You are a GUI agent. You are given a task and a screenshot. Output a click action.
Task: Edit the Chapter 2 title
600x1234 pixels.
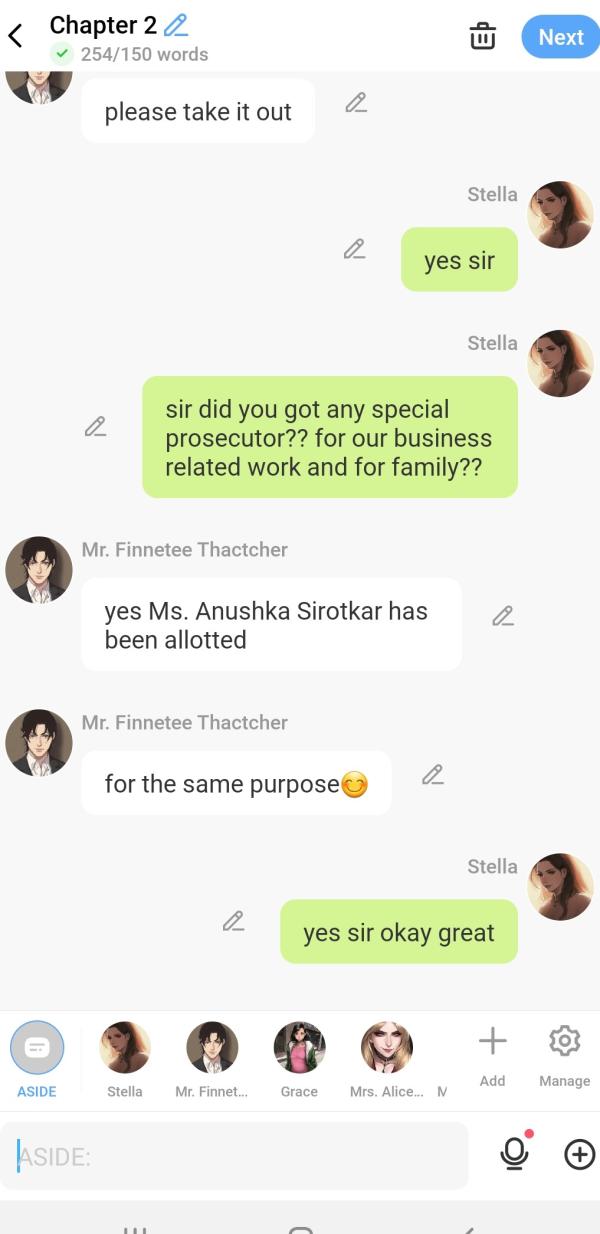point(176,25)
